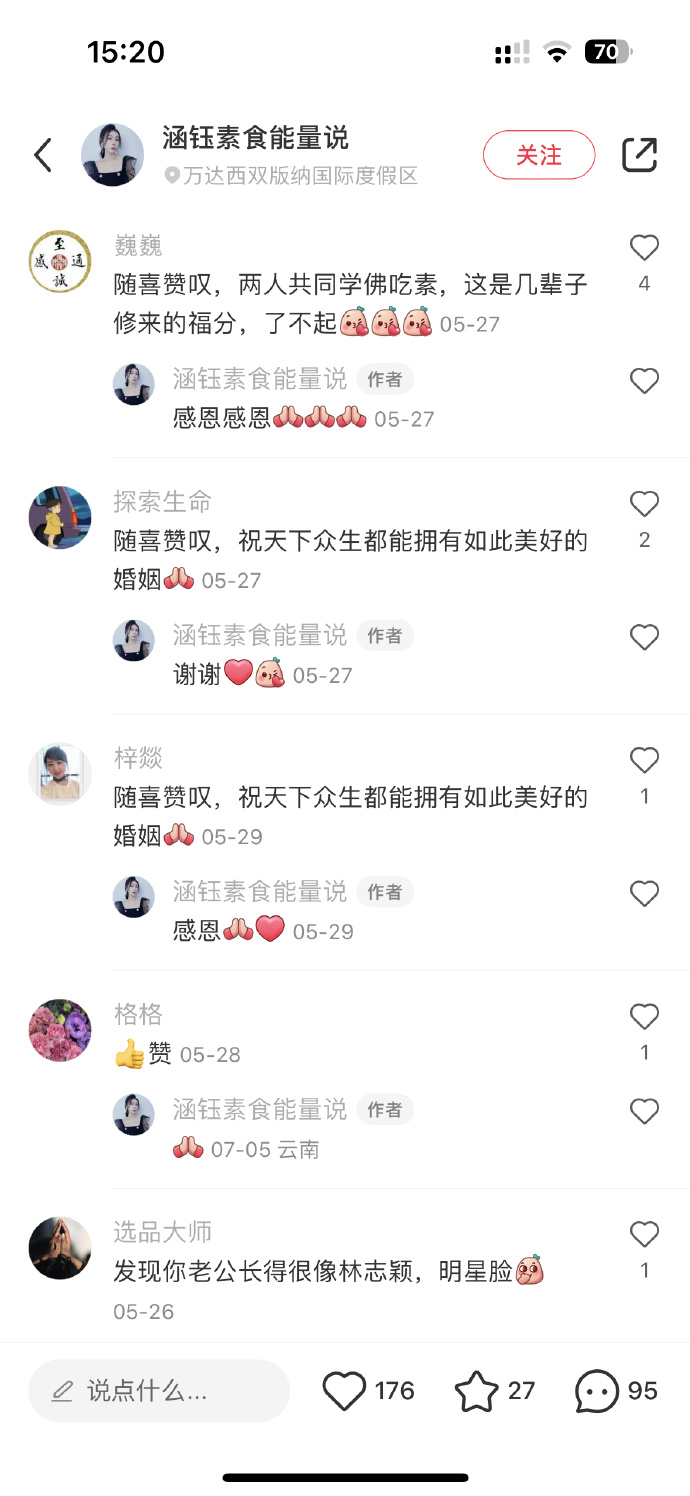Open 探索生命's profile avatar
The image size is (690, 1496).
[x=60, y=518]
